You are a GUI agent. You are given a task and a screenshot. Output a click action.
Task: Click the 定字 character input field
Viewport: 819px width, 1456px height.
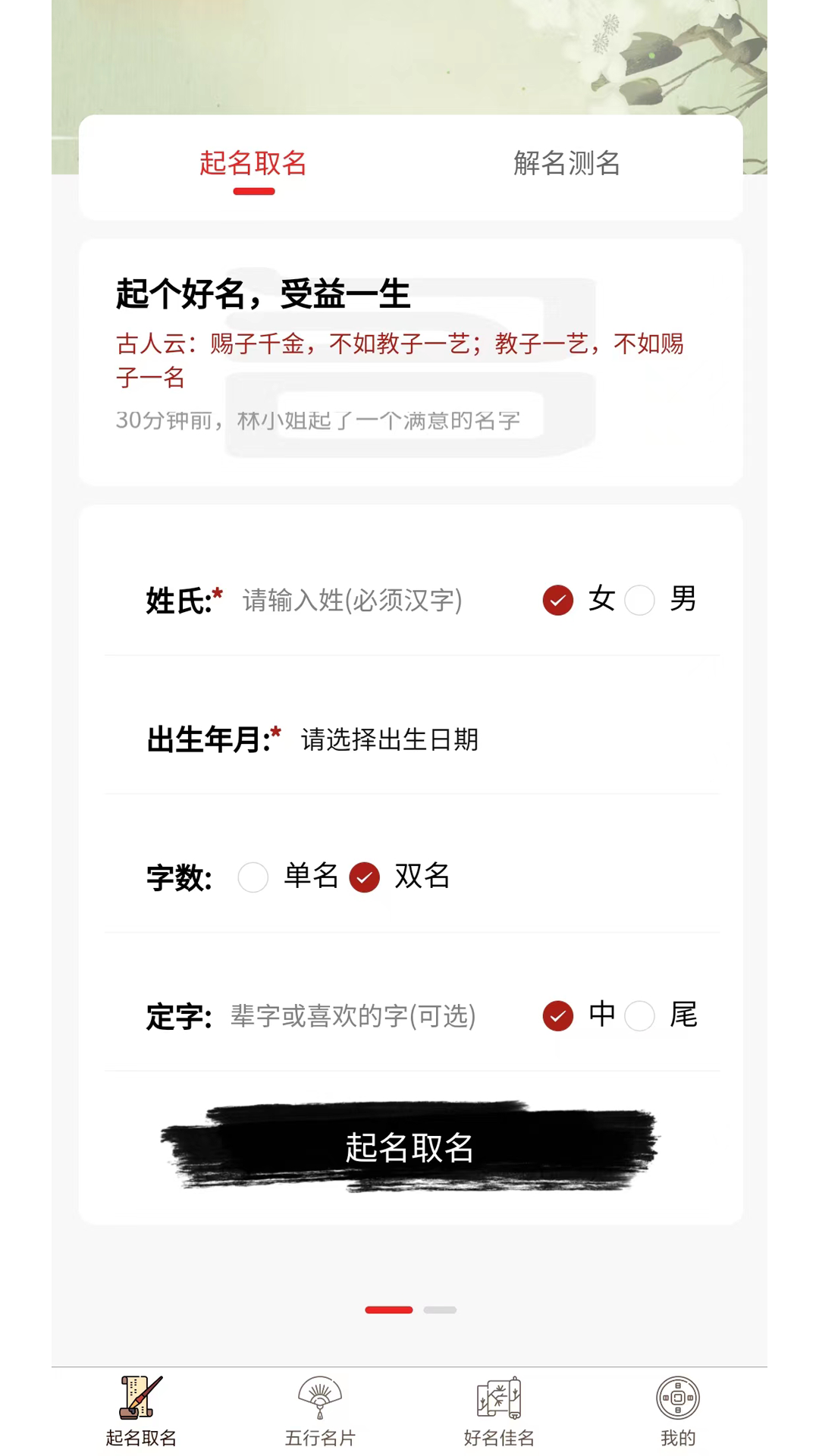[x=349, y=1017]
